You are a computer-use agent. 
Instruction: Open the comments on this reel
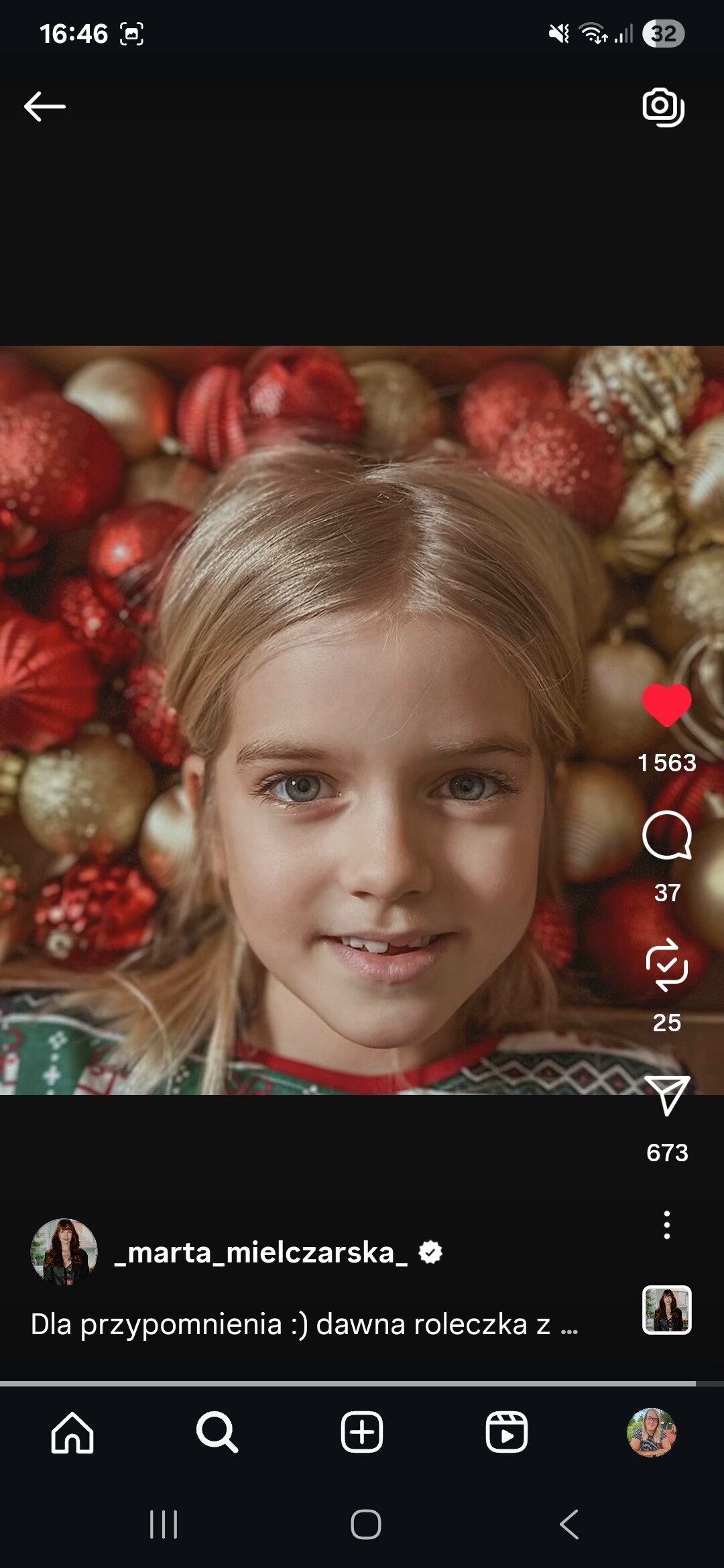(x=666, y=836)
